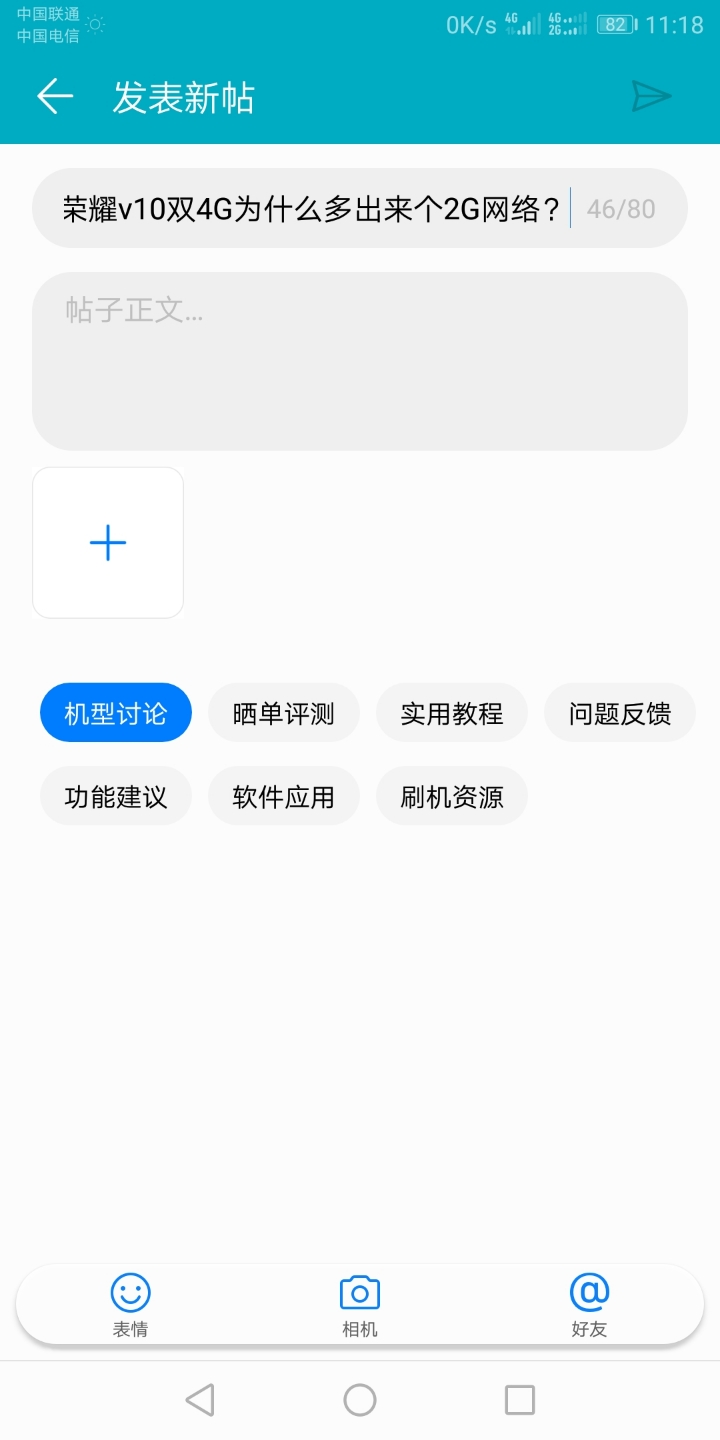
Task: Tap the triangle back navigation button
Action: coord(200,1399)
